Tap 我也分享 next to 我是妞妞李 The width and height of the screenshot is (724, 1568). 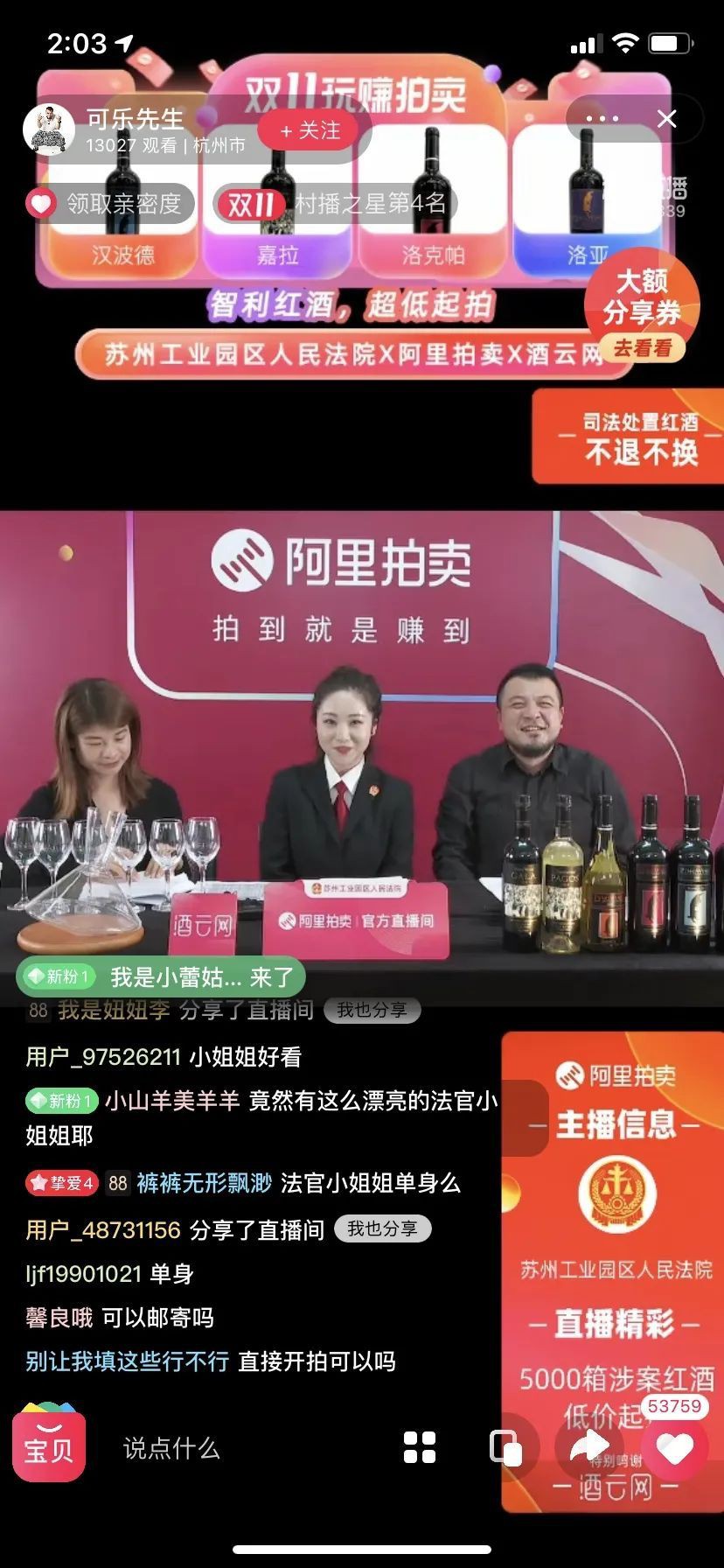pyautogui.click(x=372, y=1010)
